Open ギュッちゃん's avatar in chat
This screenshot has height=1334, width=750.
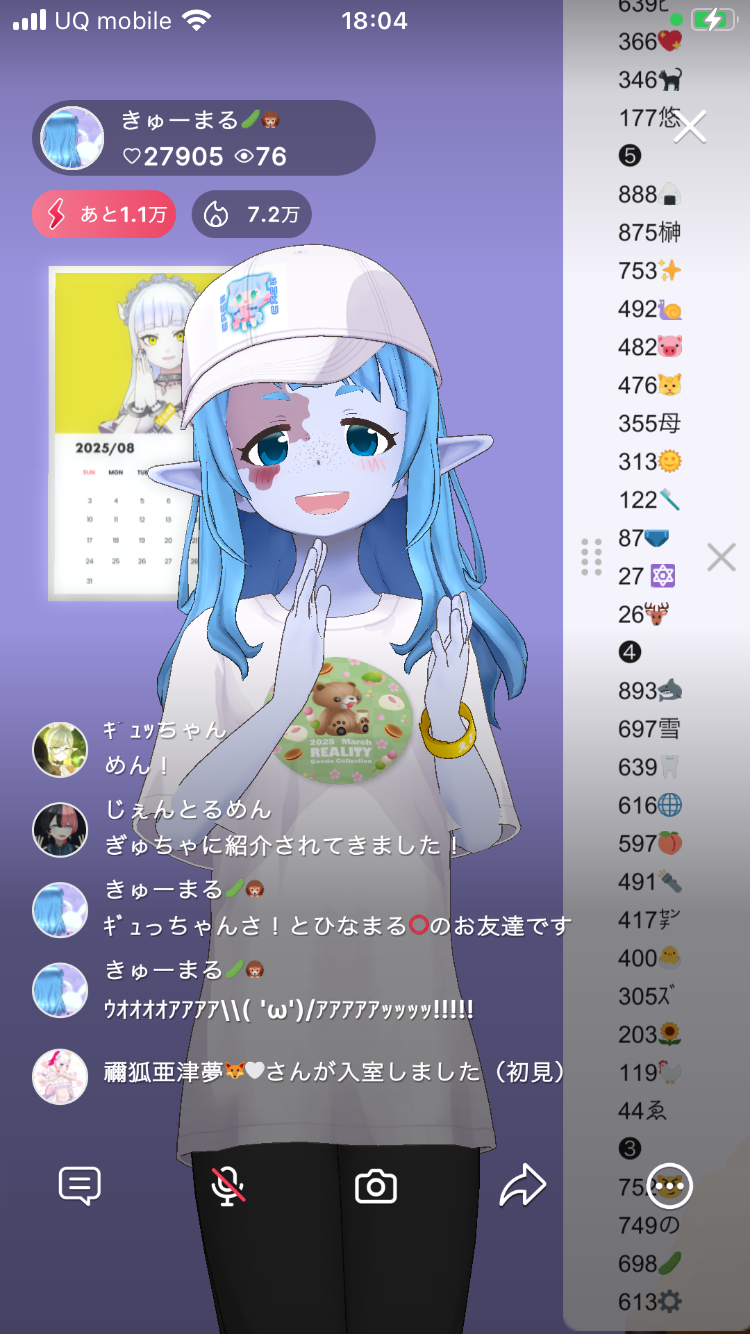[60, 749]
